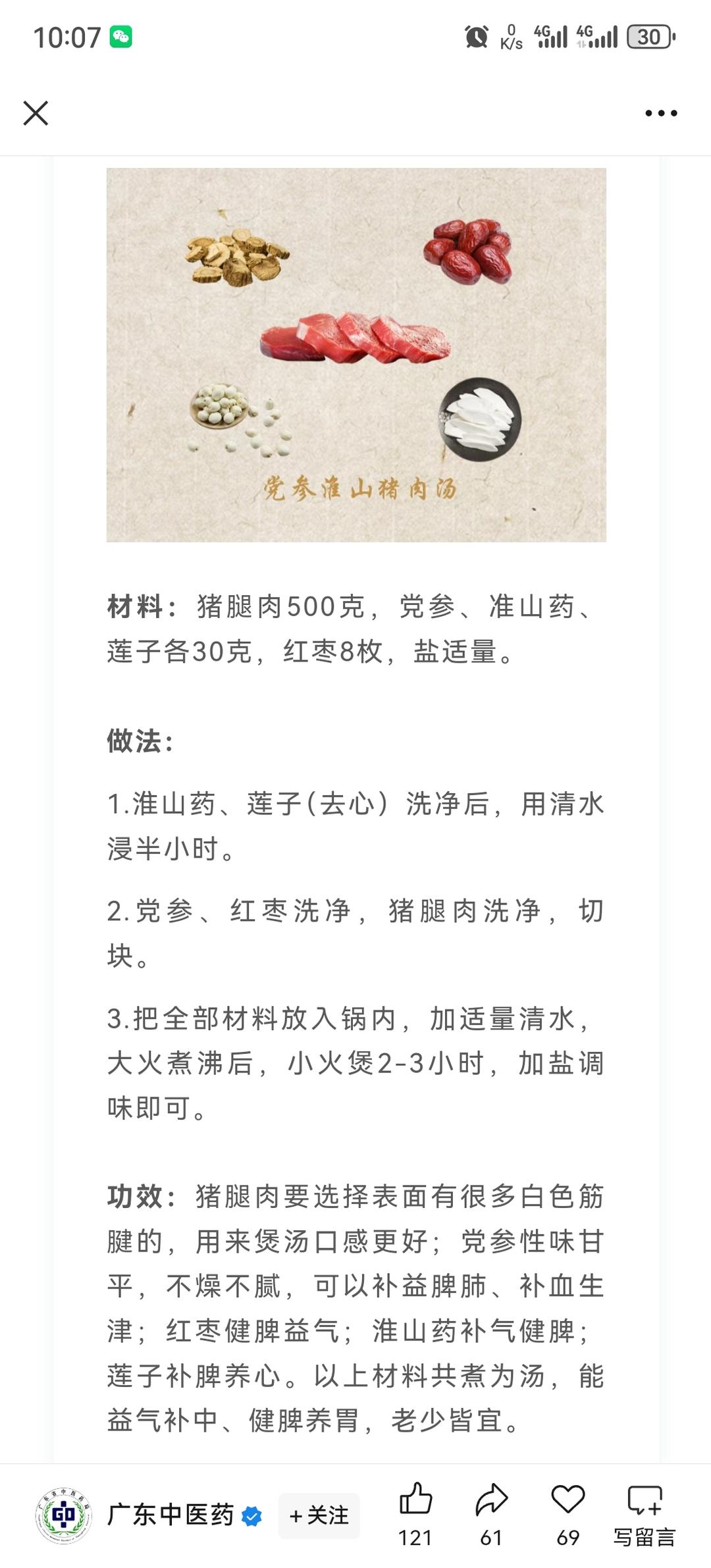The height and width of the screenshot is (1568, 711).
Task: Share this article
Action: 491,1514
